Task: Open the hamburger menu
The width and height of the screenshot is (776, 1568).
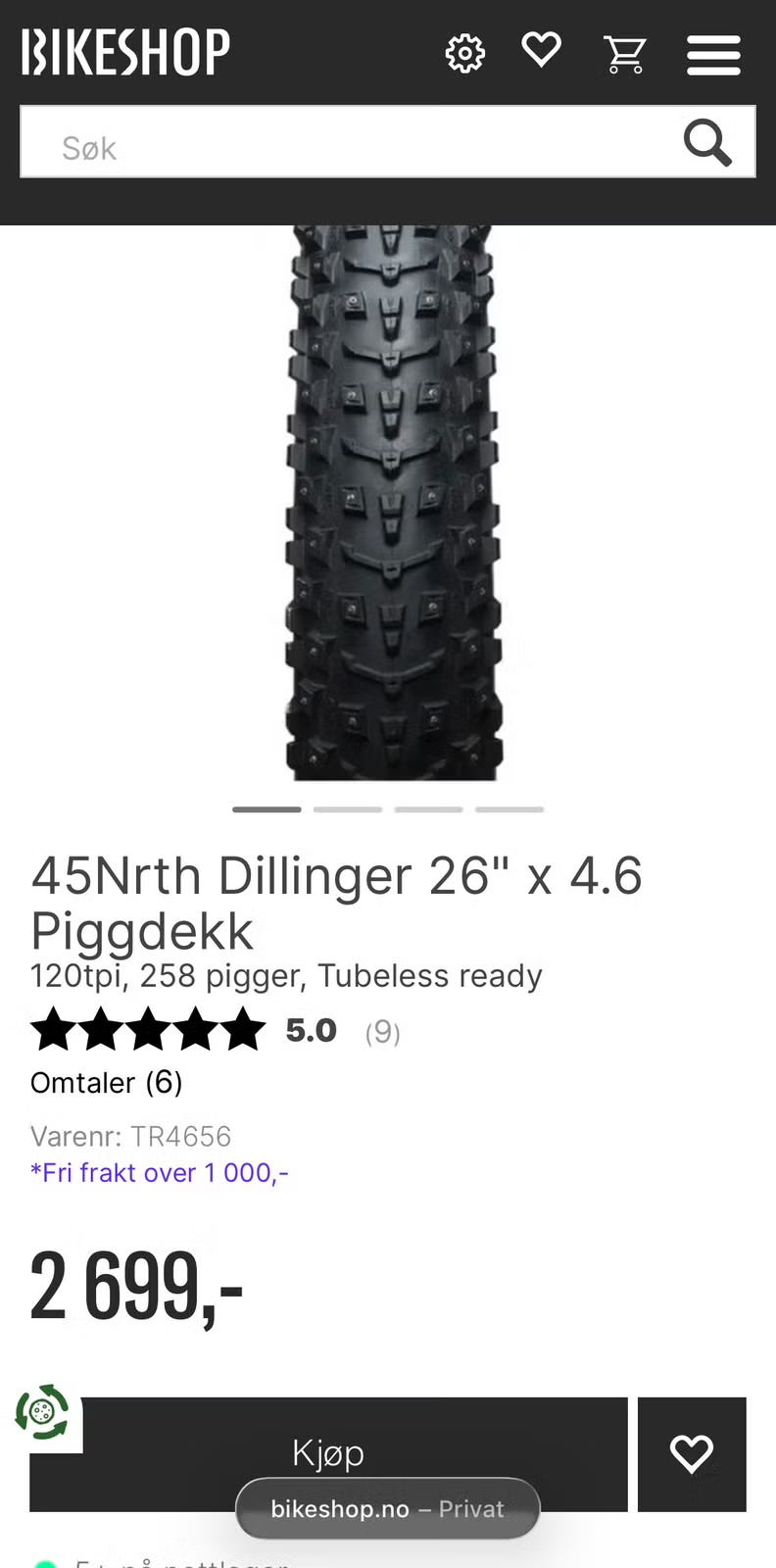Action: point(713,55)
